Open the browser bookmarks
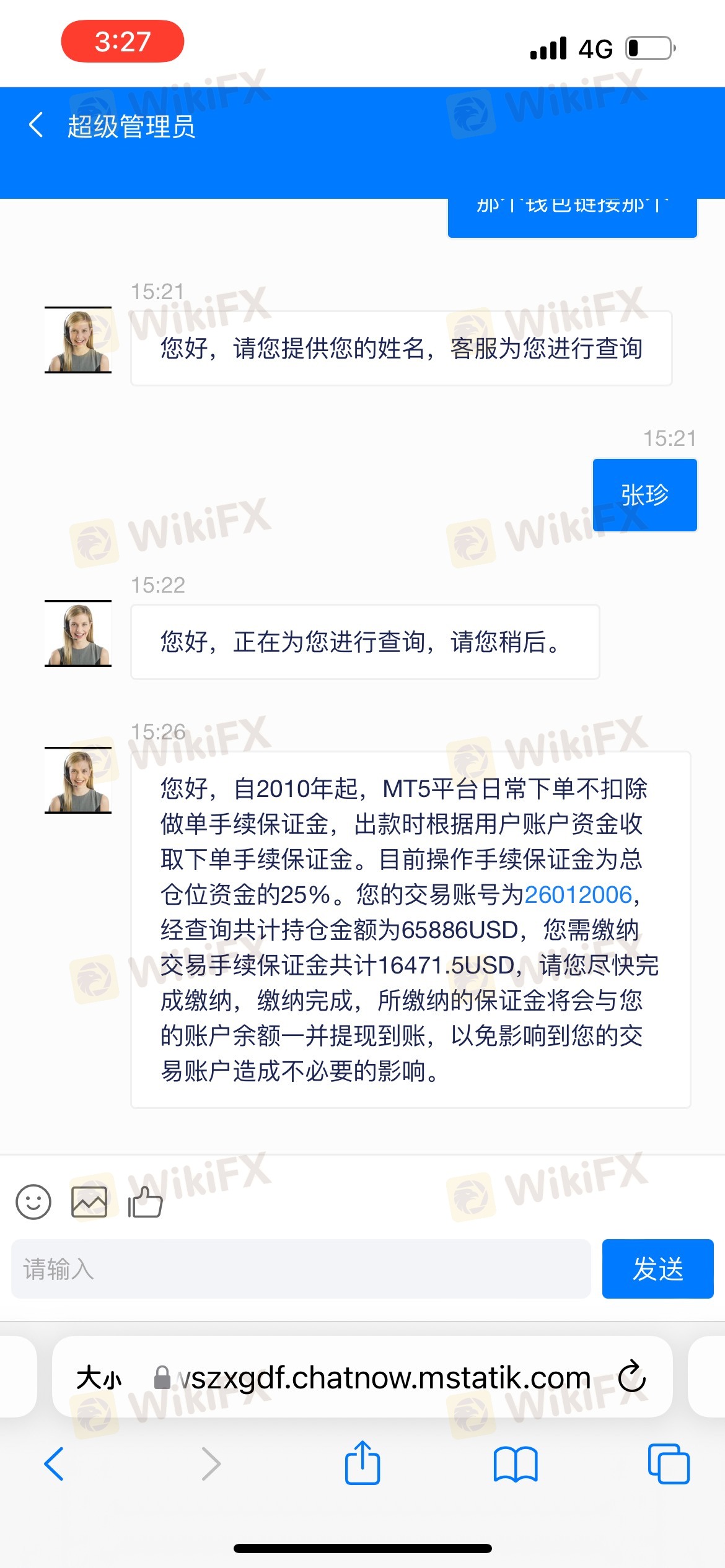Viewport: 725px width, 1568px height. pos(516,1464)
